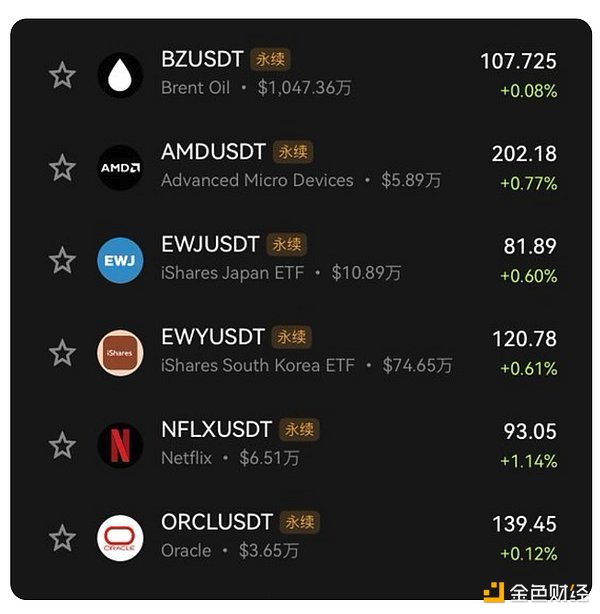The width and height of the screenshot is (600, 614).
Task: Favorite BZUSDT with its star icon
Action: pyautogui.click(x=62, y=75)
